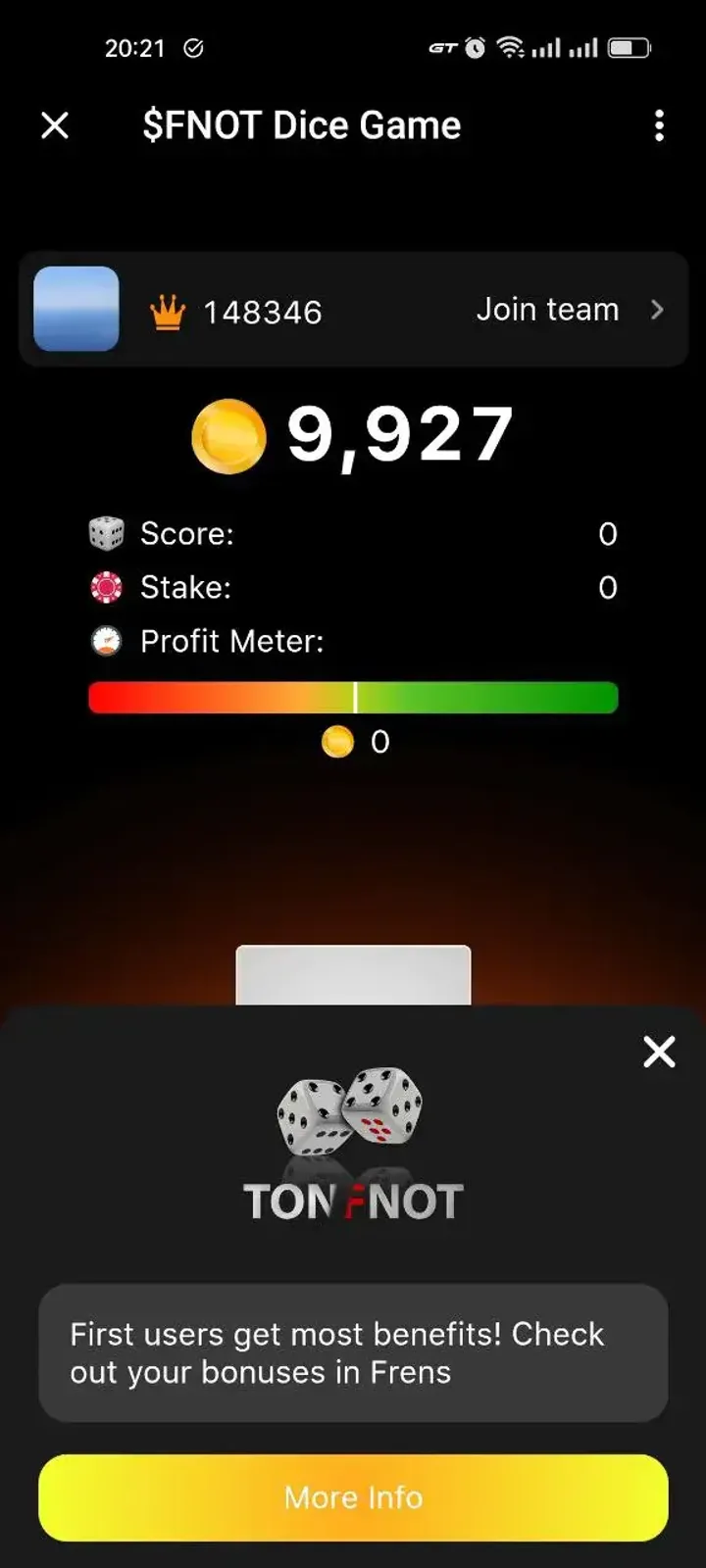Click the dice icon beside Score

(105, 534)
